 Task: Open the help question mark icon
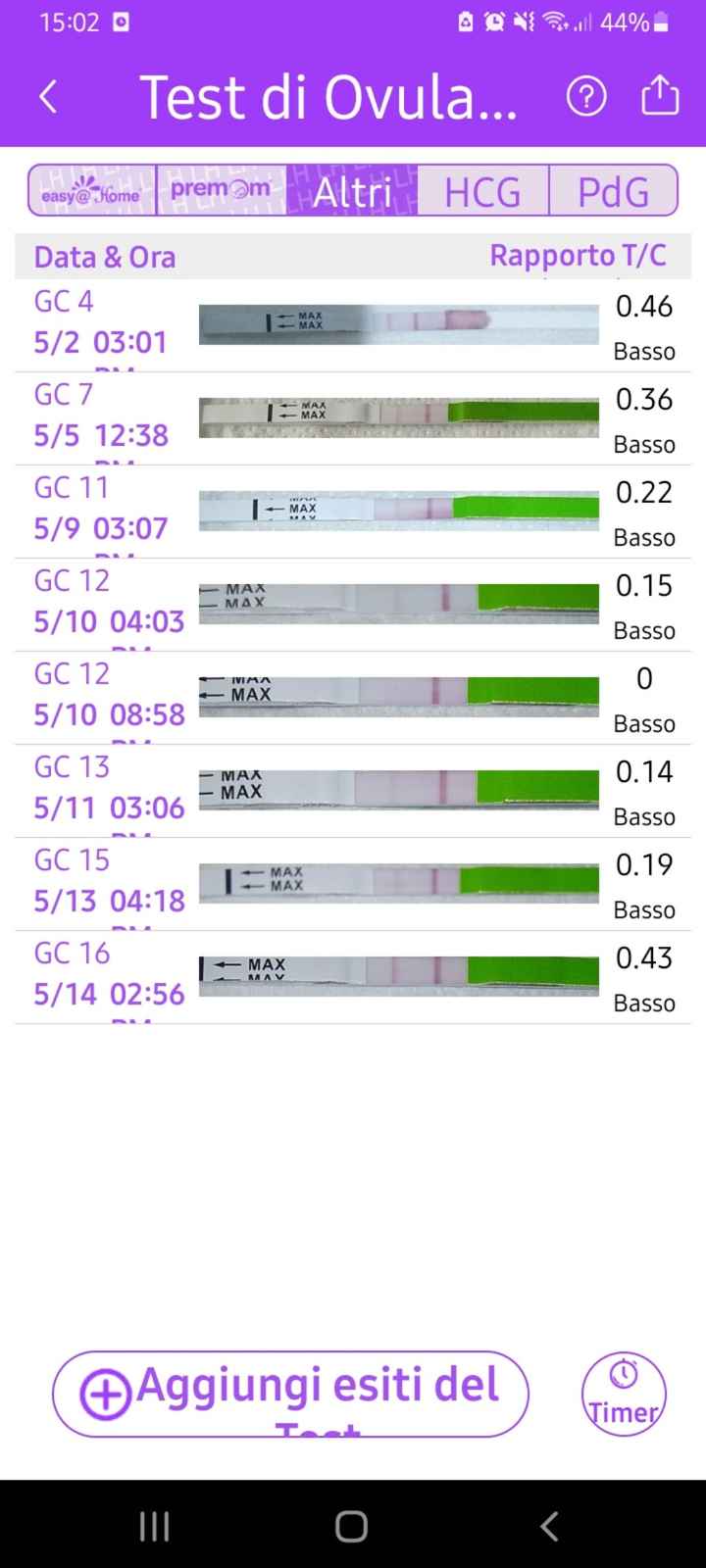click(586, 96)
